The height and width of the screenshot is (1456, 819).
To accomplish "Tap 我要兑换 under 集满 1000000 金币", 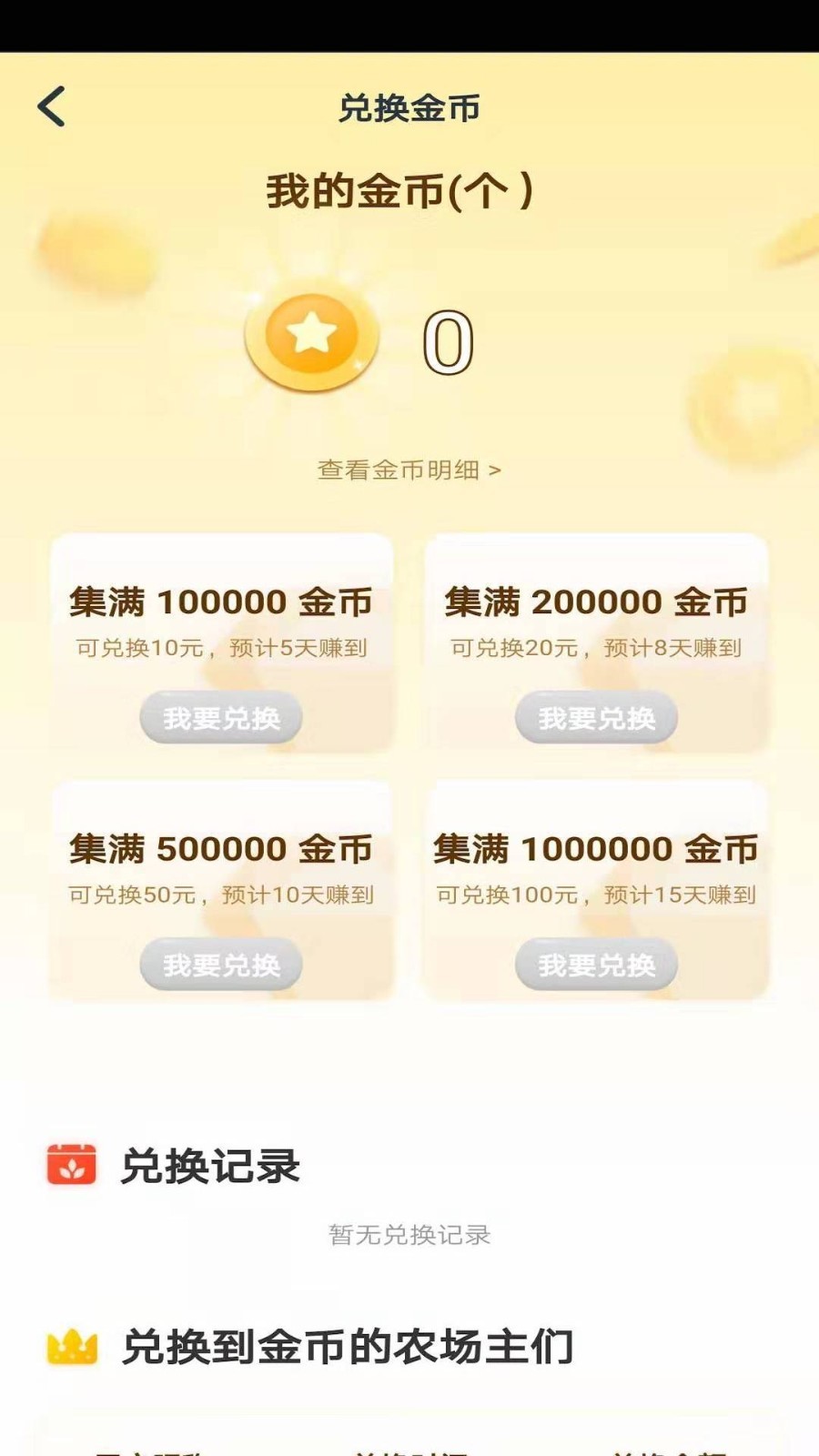I will pyautogui.click(x=596, y=965).
